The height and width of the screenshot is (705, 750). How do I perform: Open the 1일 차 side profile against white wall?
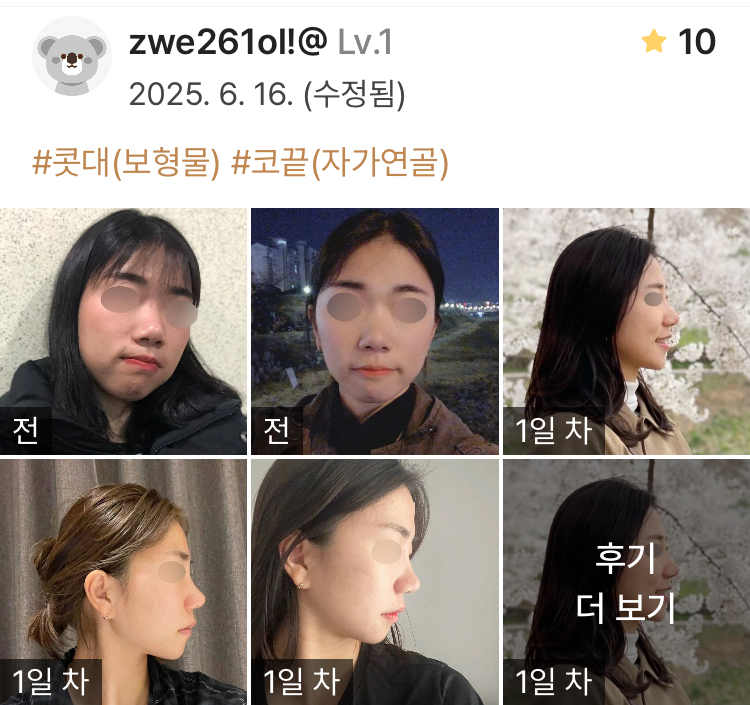[x=374, y=581]
